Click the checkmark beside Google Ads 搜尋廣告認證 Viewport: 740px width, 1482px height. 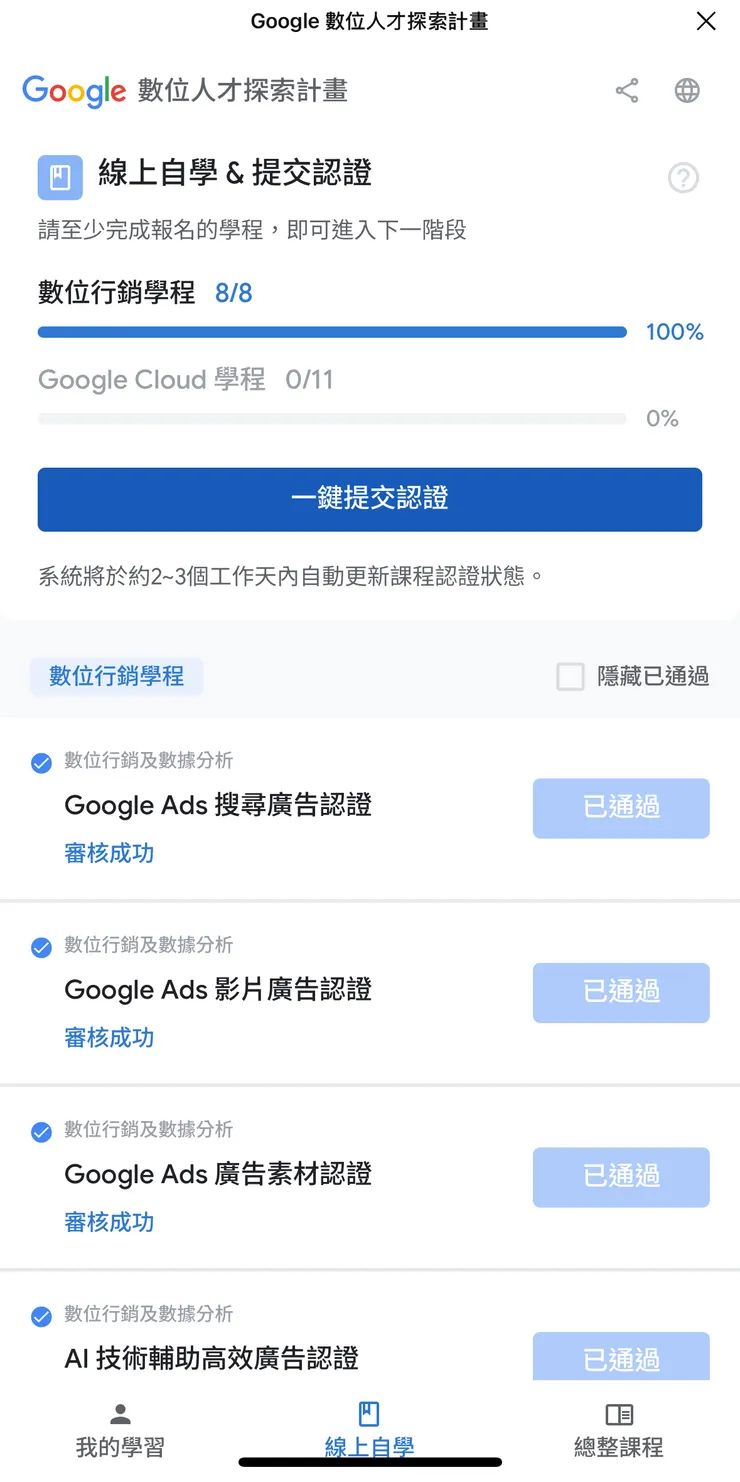click(41, 763)
